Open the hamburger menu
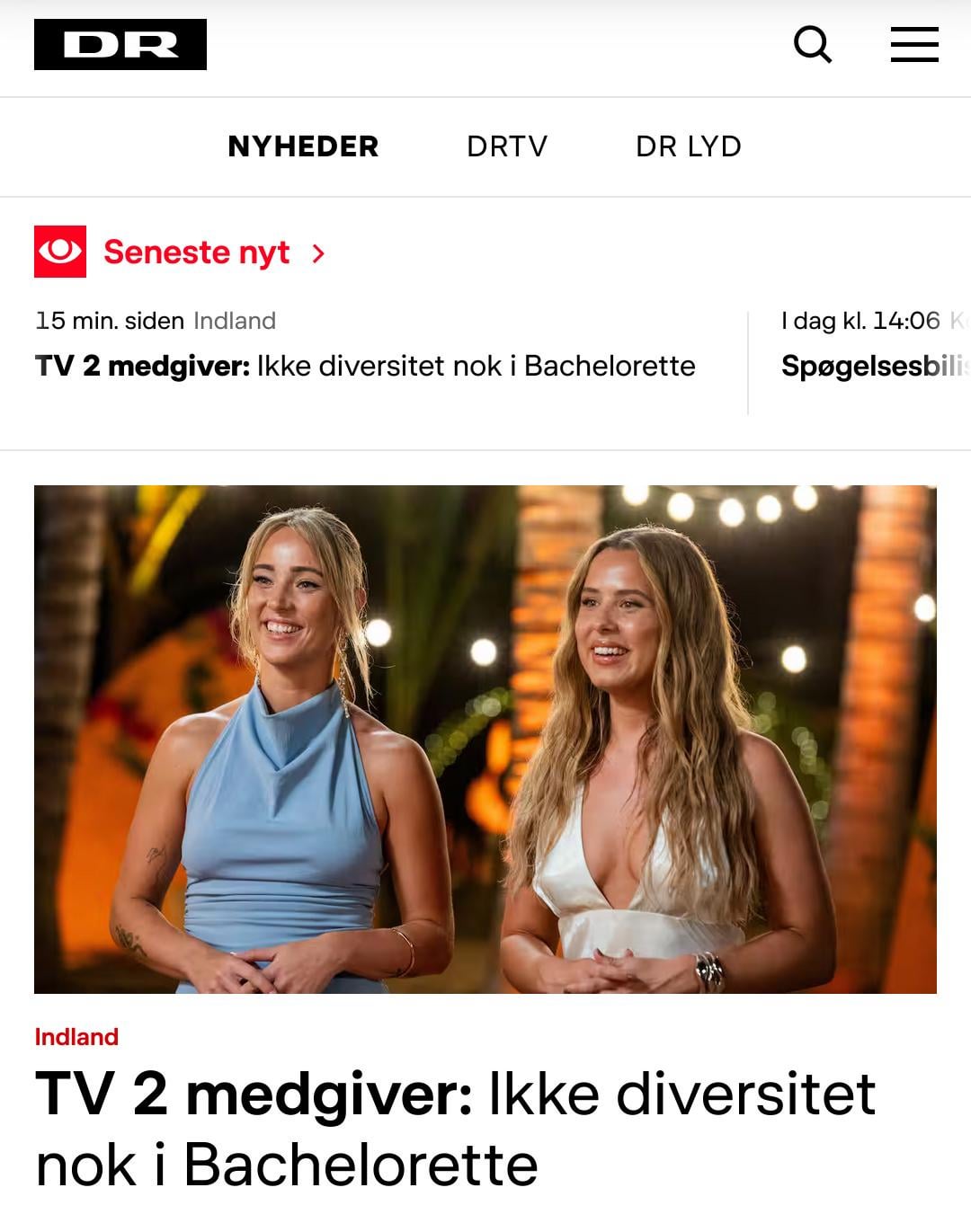The width and height of the screenshot is (971, 1232). pos(914,44)
